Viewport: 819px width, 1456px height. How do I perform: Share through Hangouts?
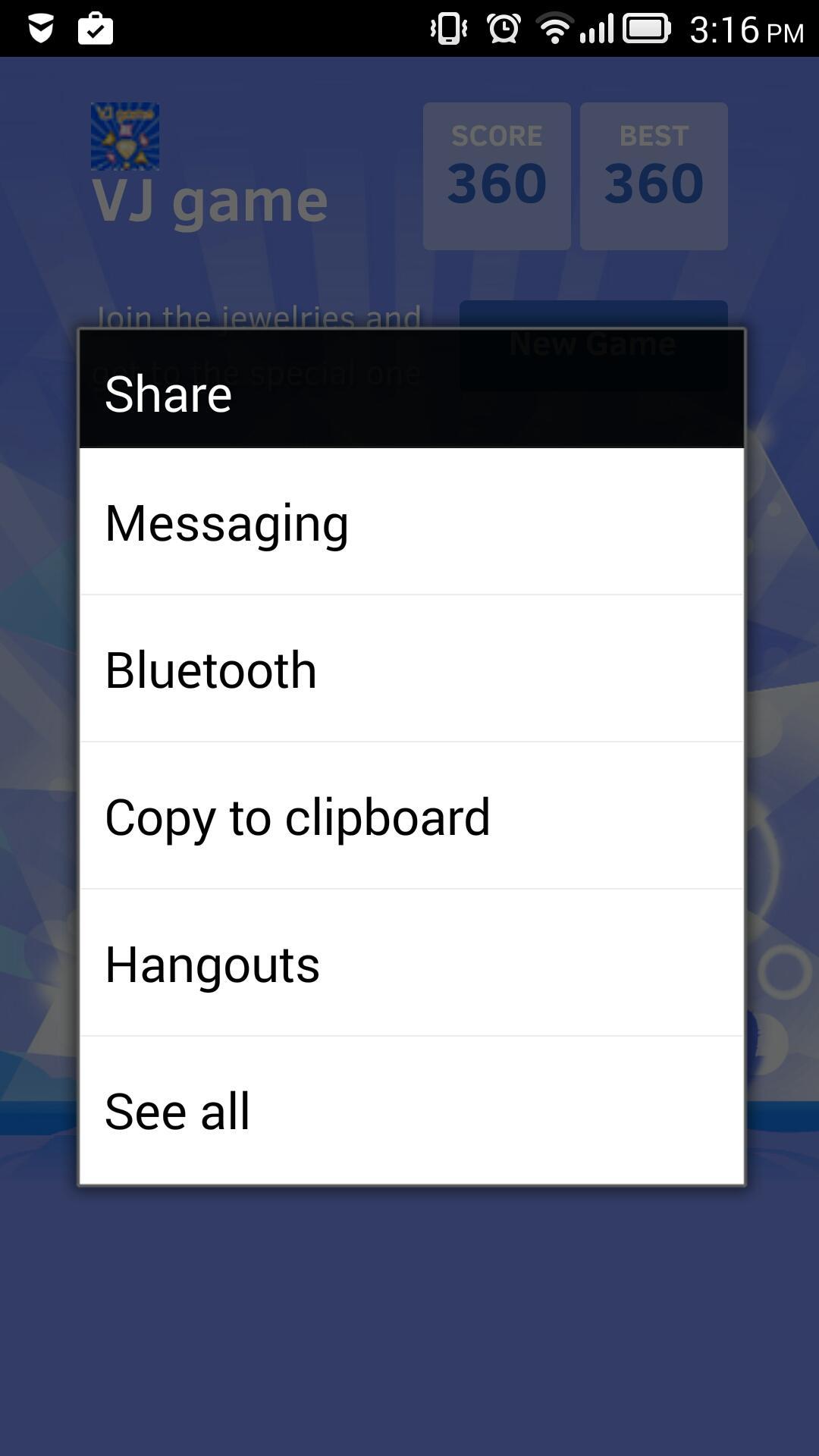(411, 964)
